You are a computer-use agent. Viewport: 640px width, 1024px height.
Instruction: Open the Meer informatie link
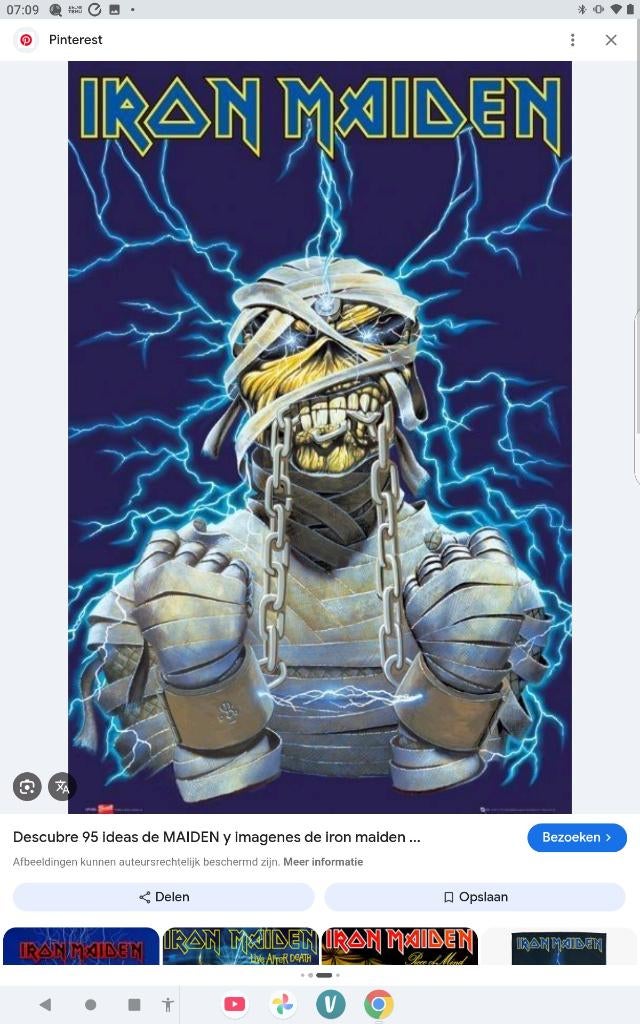(x=323, y=862)
